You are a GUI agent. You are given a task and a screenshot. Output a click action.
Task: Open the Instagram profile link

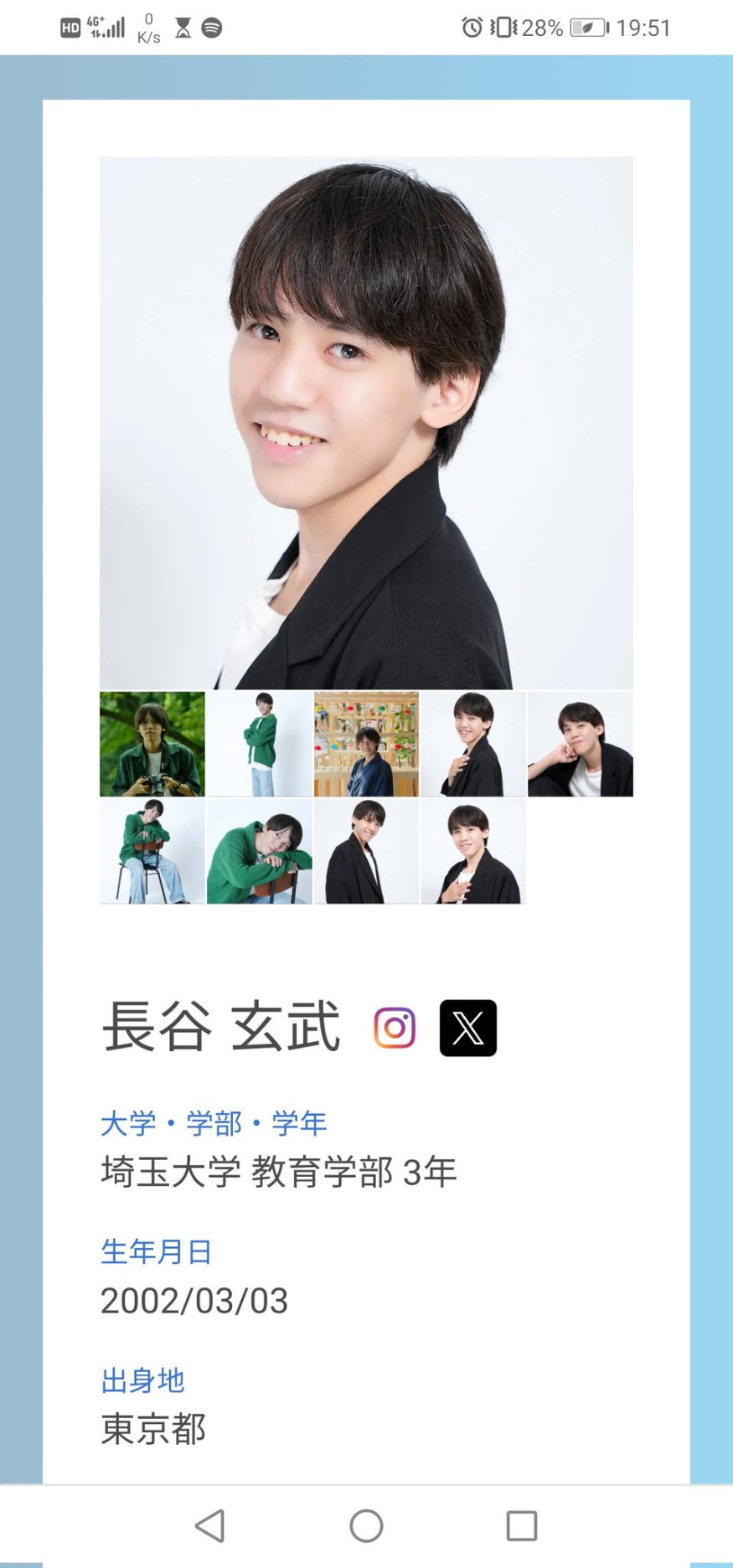click(x=395, y=1028)
